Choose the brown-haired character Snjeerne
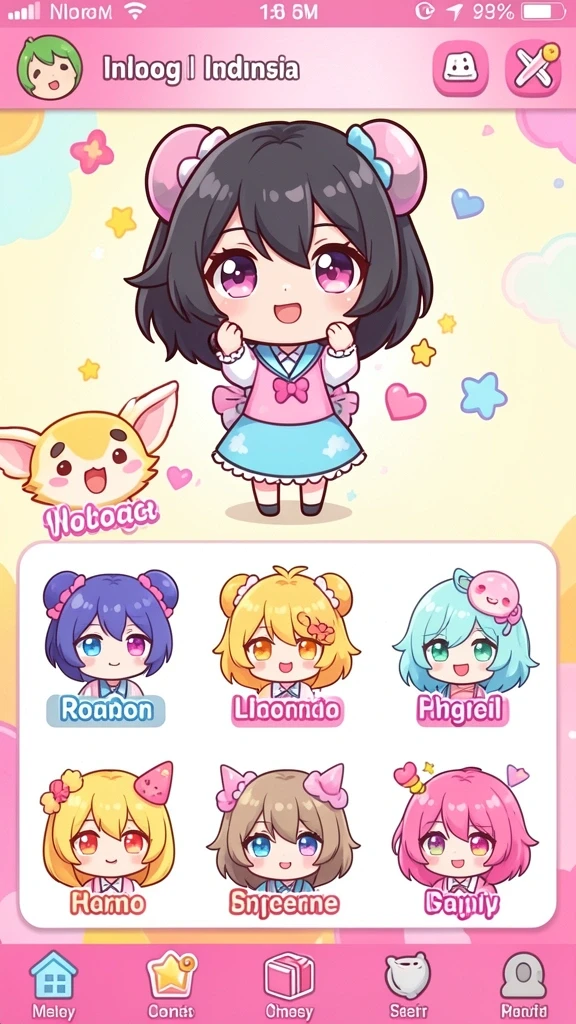Image resolution: width=576 pixels, height=1024 pixels. point(285,840)
